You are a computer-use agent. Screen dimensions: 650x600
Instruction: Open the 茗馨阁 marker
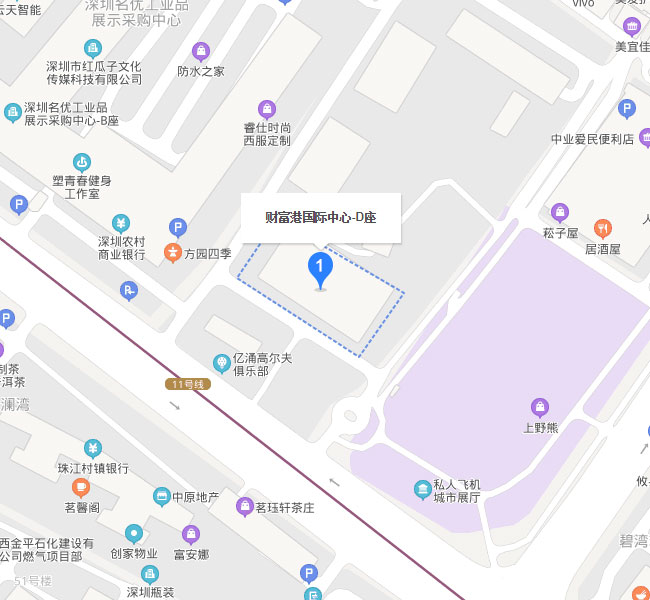coord(82,487)
